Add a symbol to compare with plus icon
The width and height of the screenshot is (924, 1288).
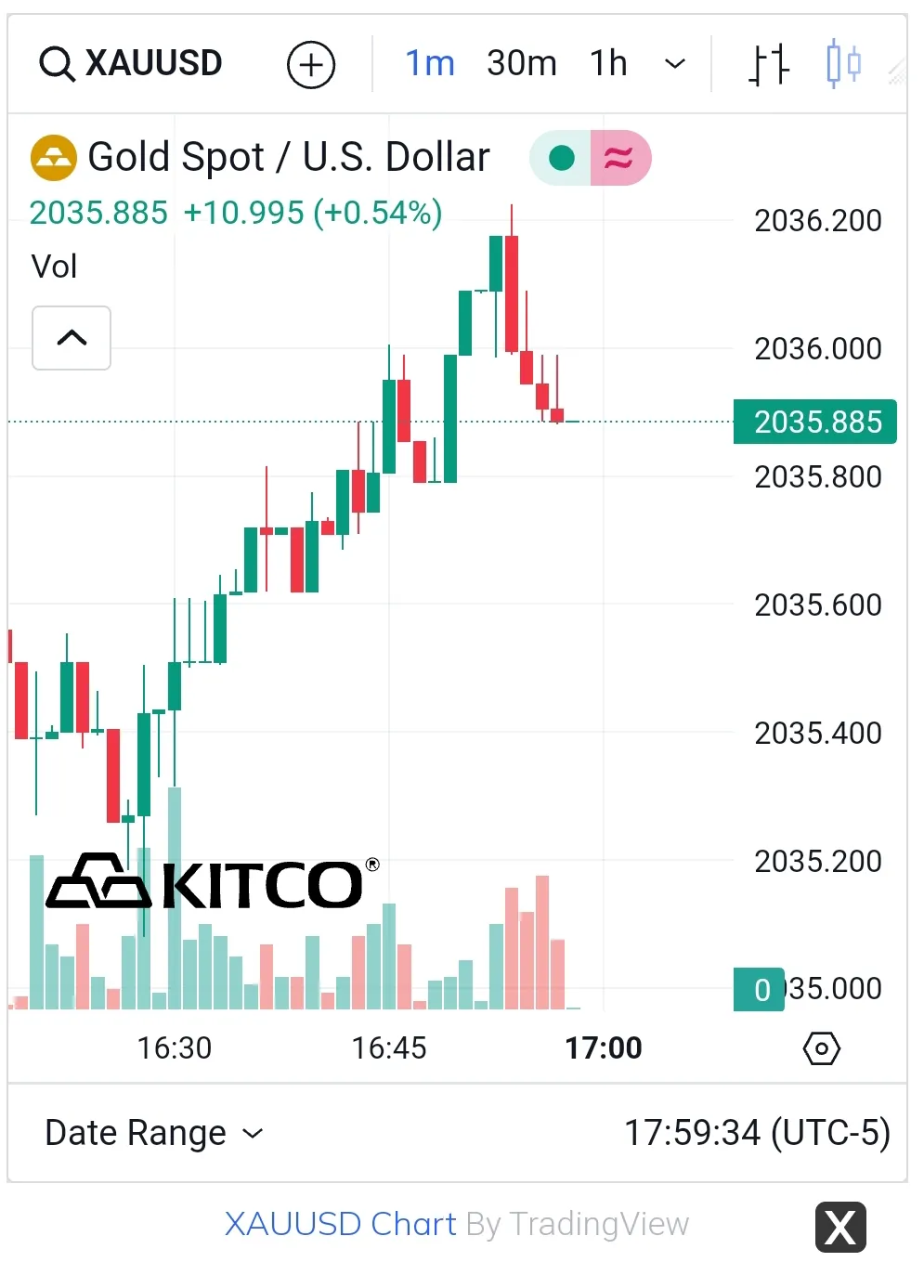311,65
